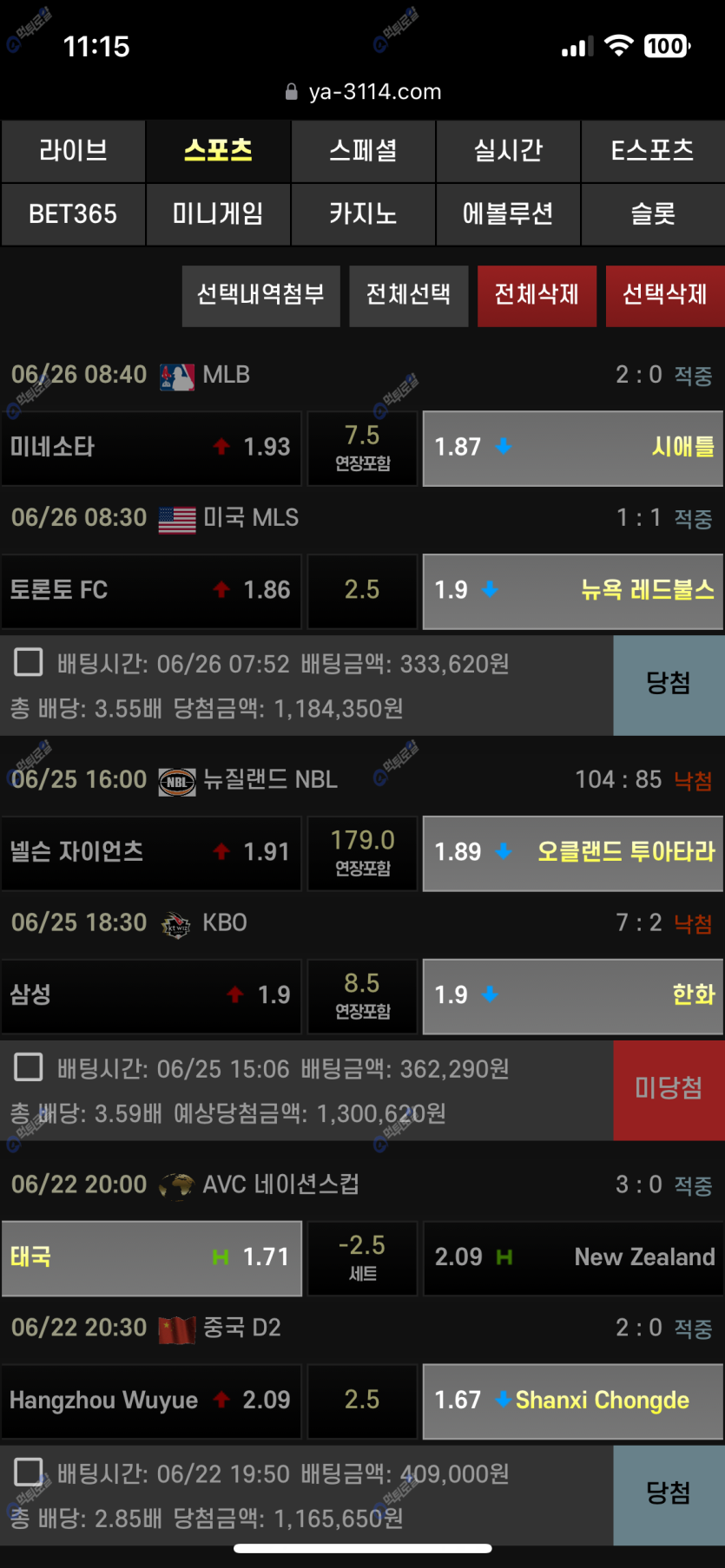Screen dimensions: 725x1568
Task: Select all with 전체선택 button
Action: click(x=408, y=295)
